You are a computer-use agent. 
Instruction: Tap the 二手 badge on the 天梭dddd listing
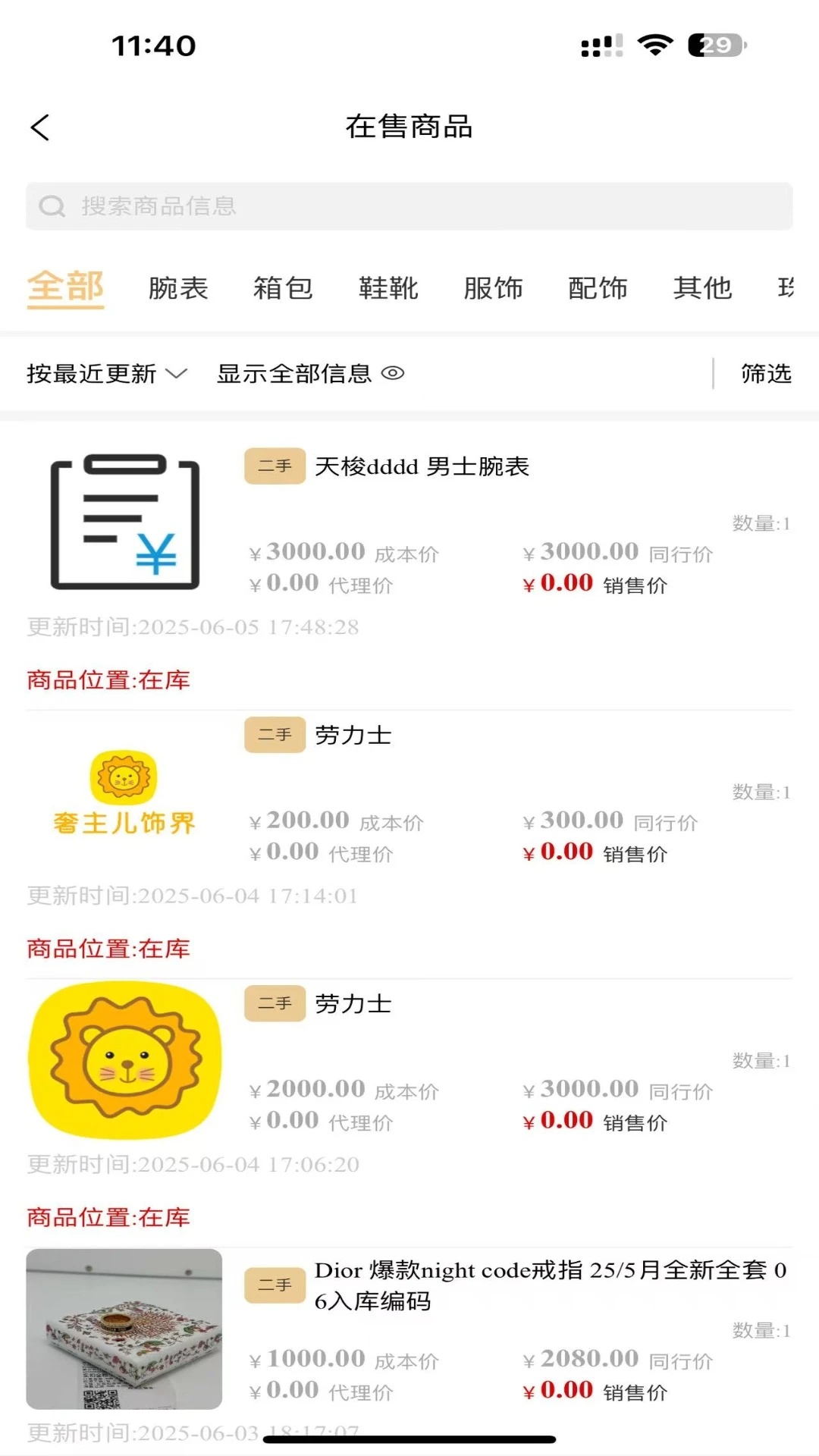point(274,467)
